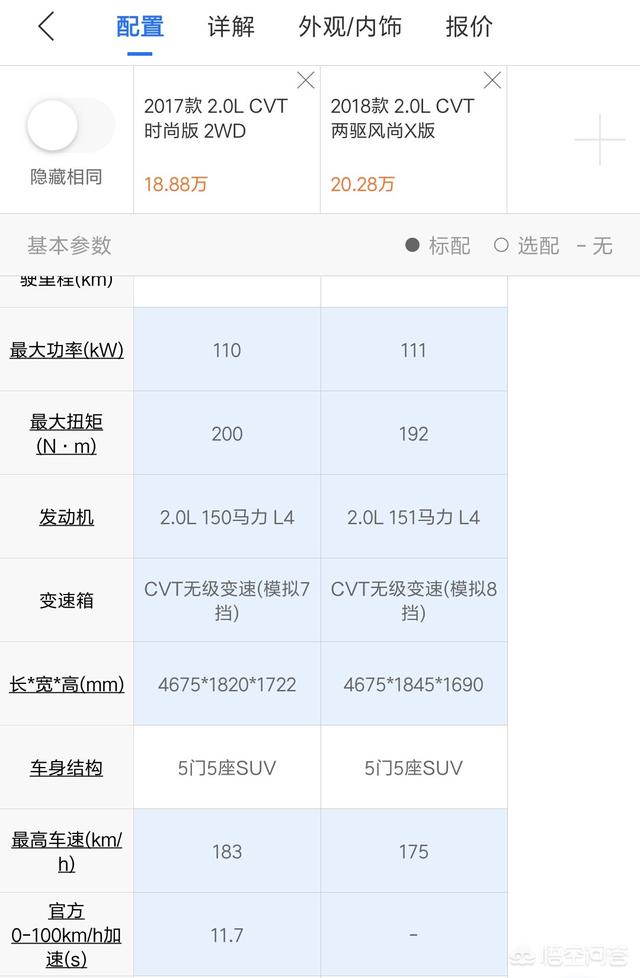This screenshot has width=640, height=978.
Task: Go back using the top-left arrow
Action: (x=45, y=27)
